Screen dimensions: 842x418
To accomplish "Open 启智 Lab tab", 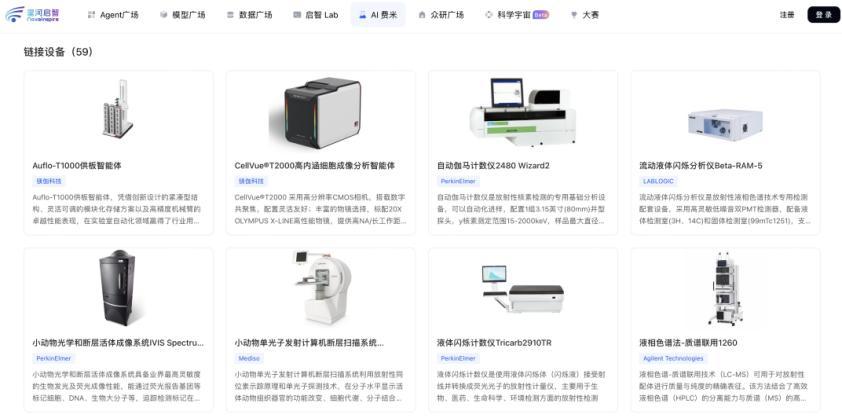I will point(315,15).
